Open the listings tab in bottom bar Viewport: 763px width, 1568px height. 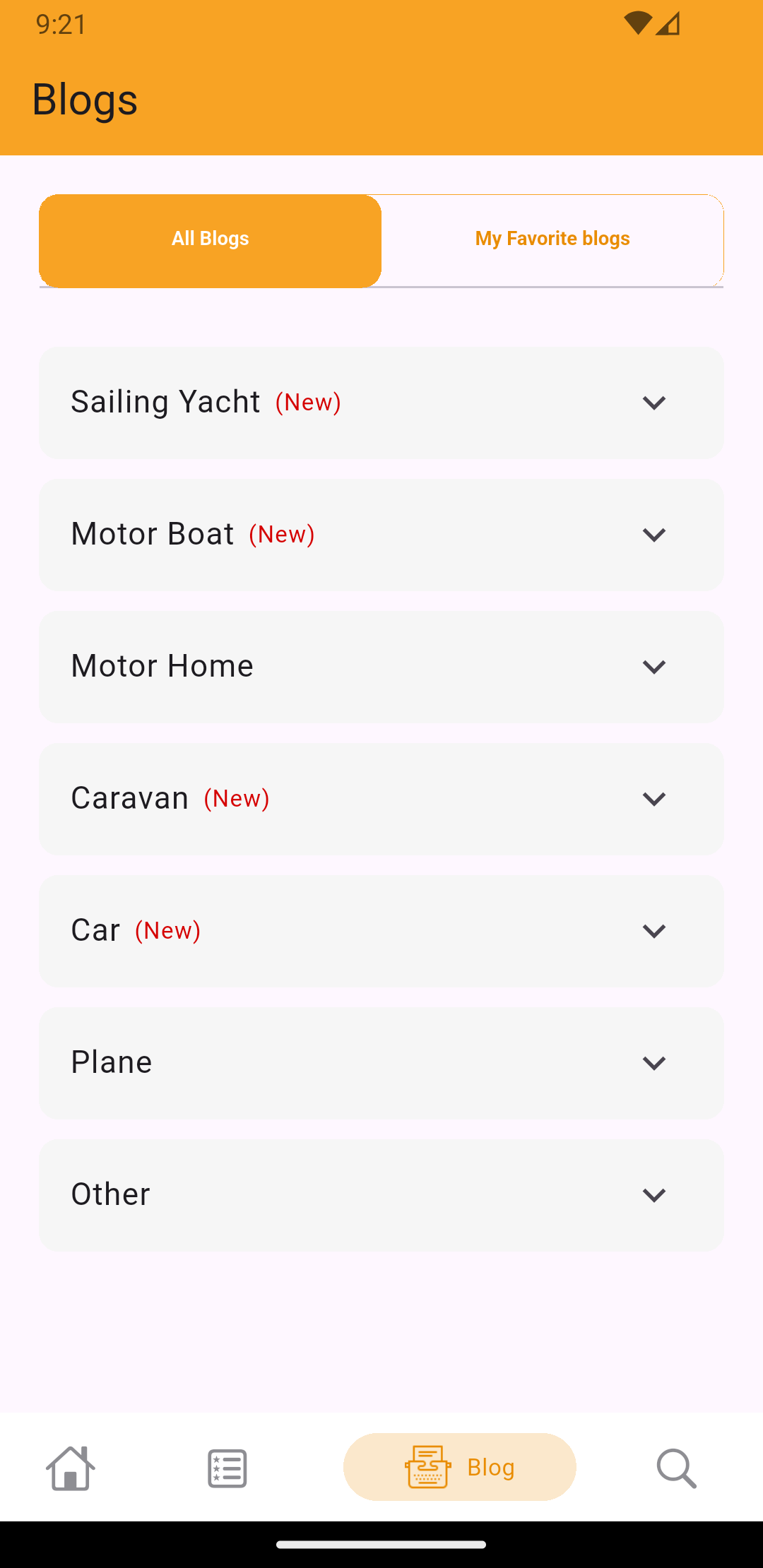click(227, 1468)
